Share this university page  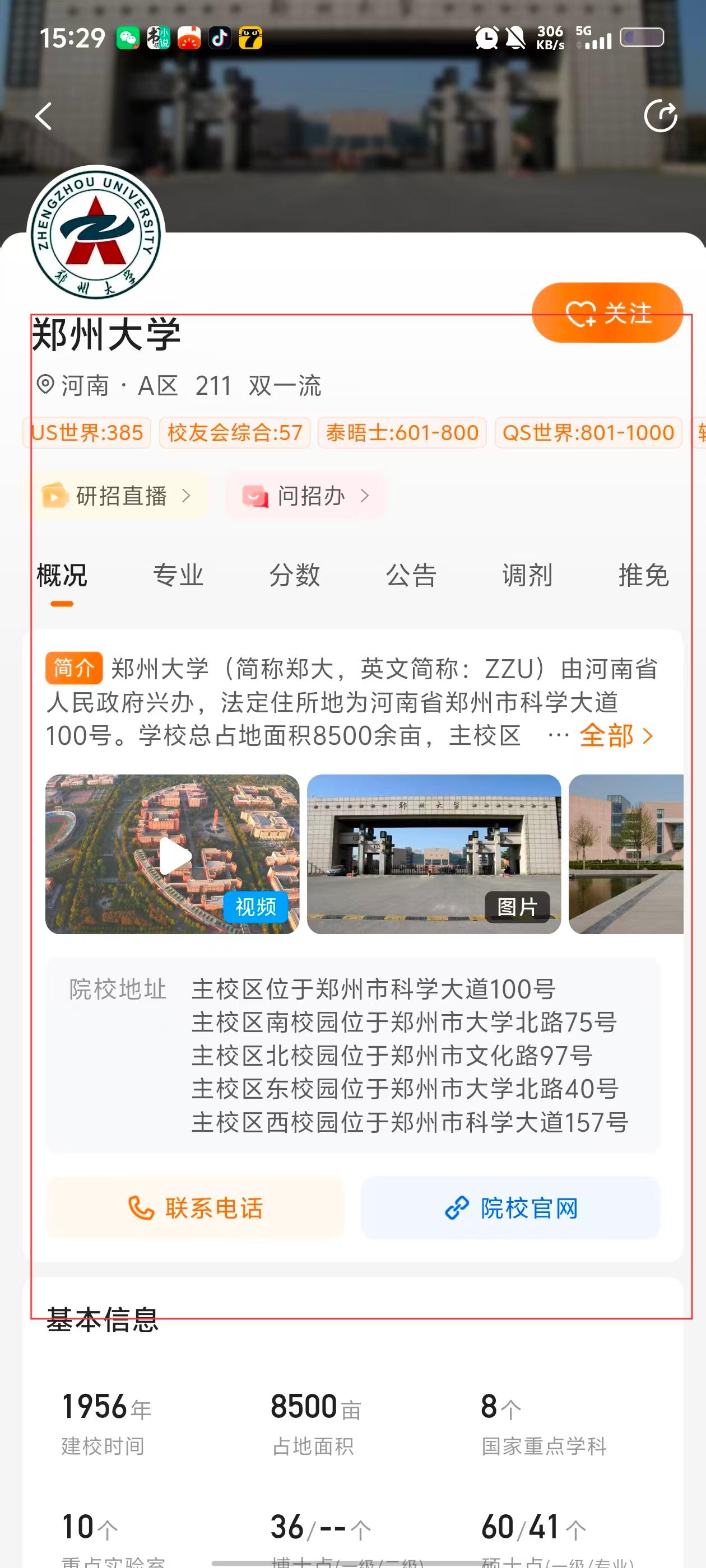pyautogui.click(x=660, y=116)
